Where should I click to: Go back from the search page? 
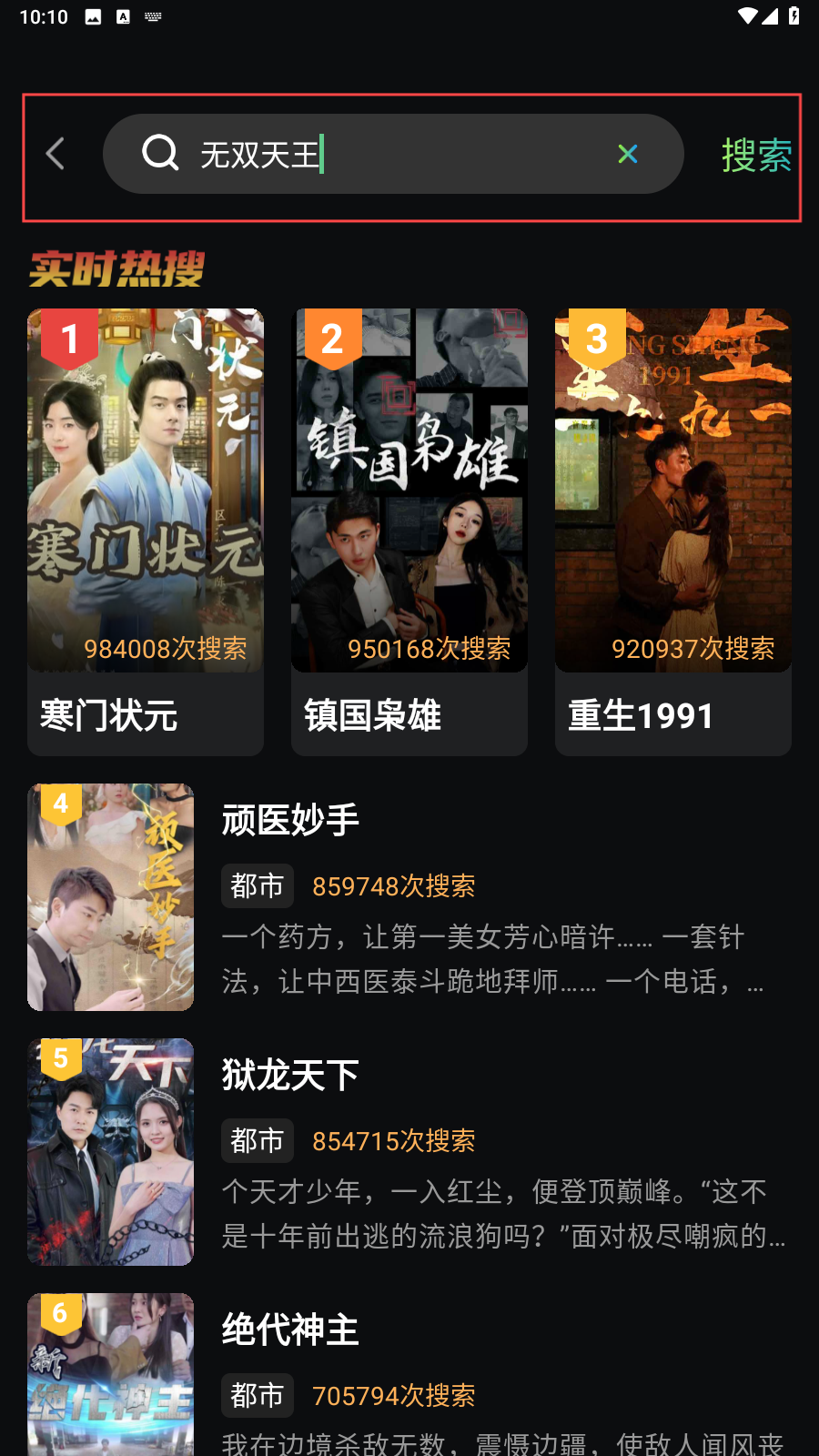(56, 154)
